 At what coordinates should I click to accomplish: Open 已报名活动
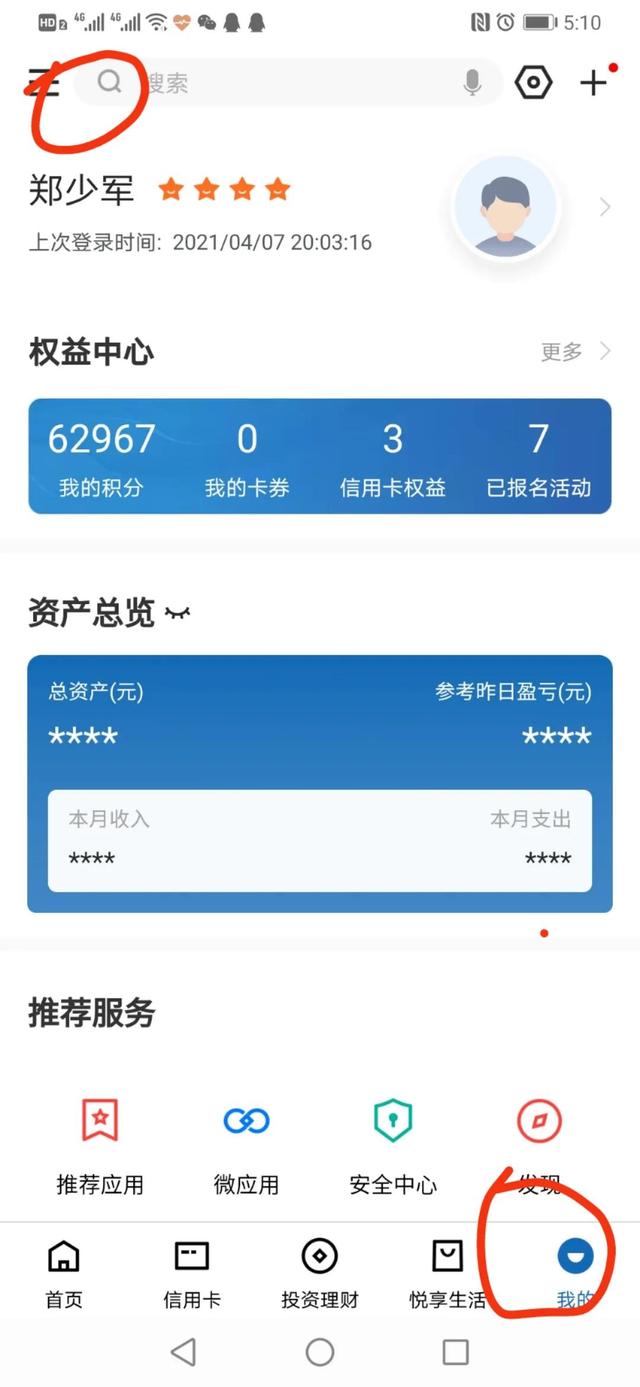(x=538, y=458)
